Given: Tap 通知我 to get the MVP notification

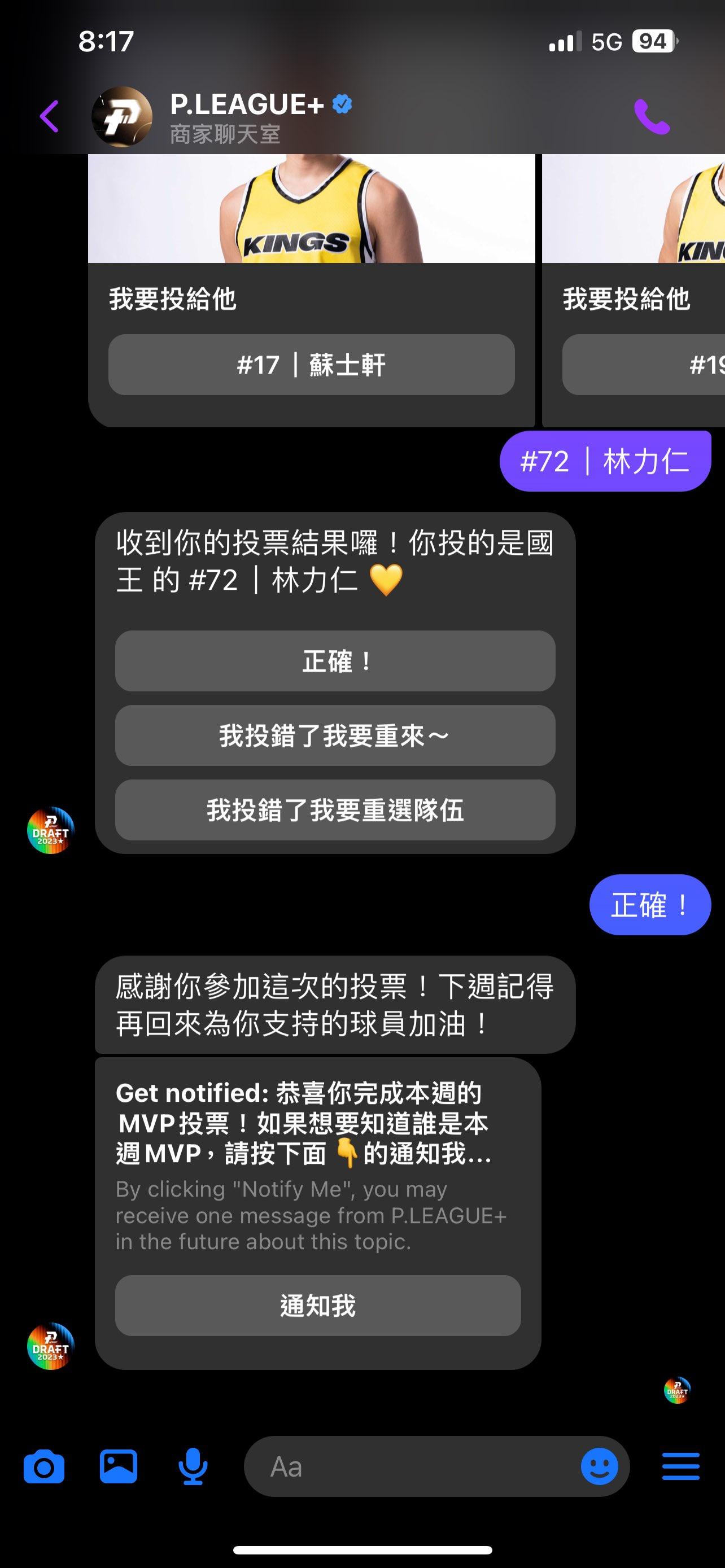Looking at the screenshot, I should (x=318, y=1306).
